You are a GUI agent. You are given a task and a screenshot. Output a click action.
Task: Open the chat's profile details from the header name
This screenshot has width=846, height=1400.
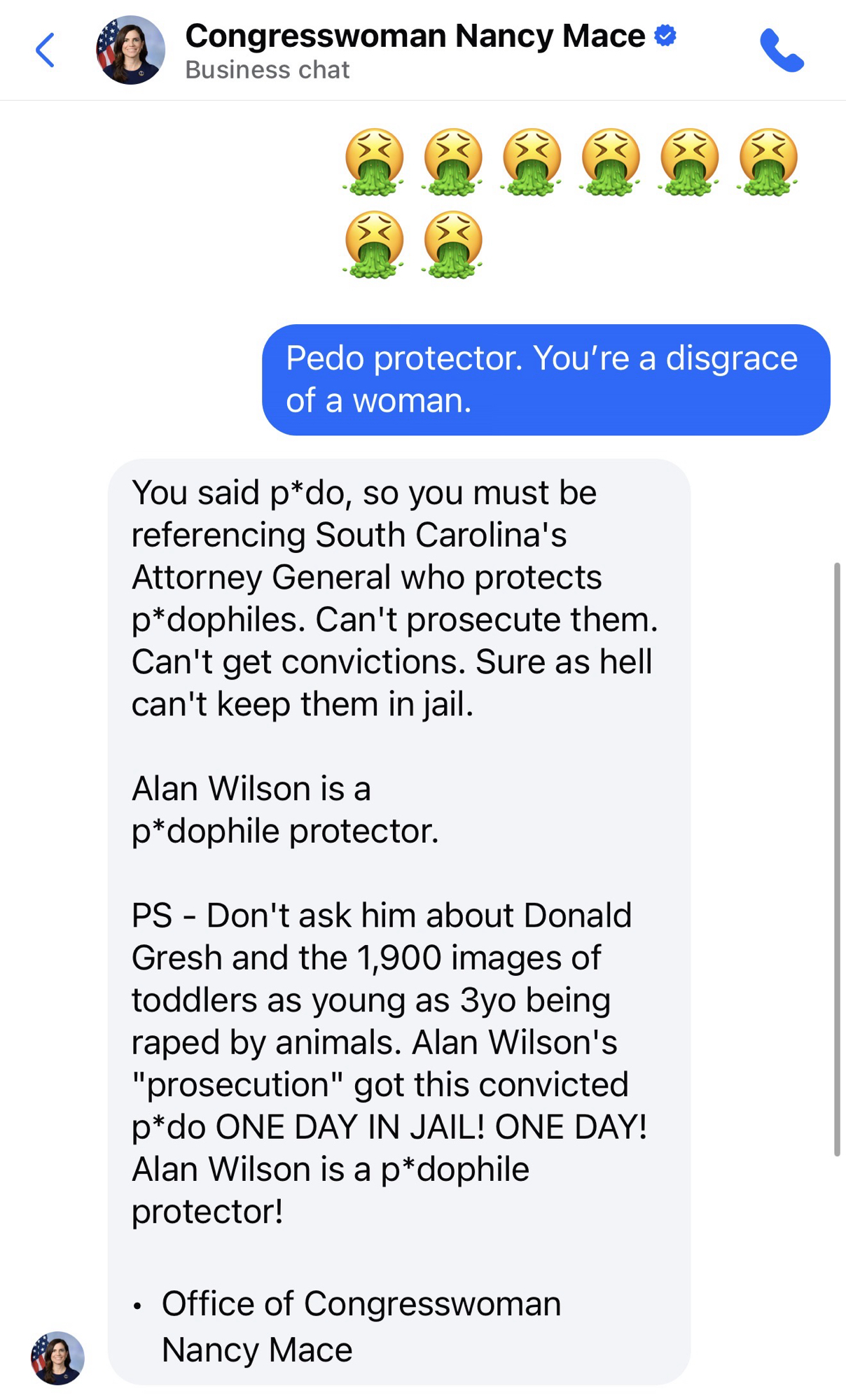(415, 36)
